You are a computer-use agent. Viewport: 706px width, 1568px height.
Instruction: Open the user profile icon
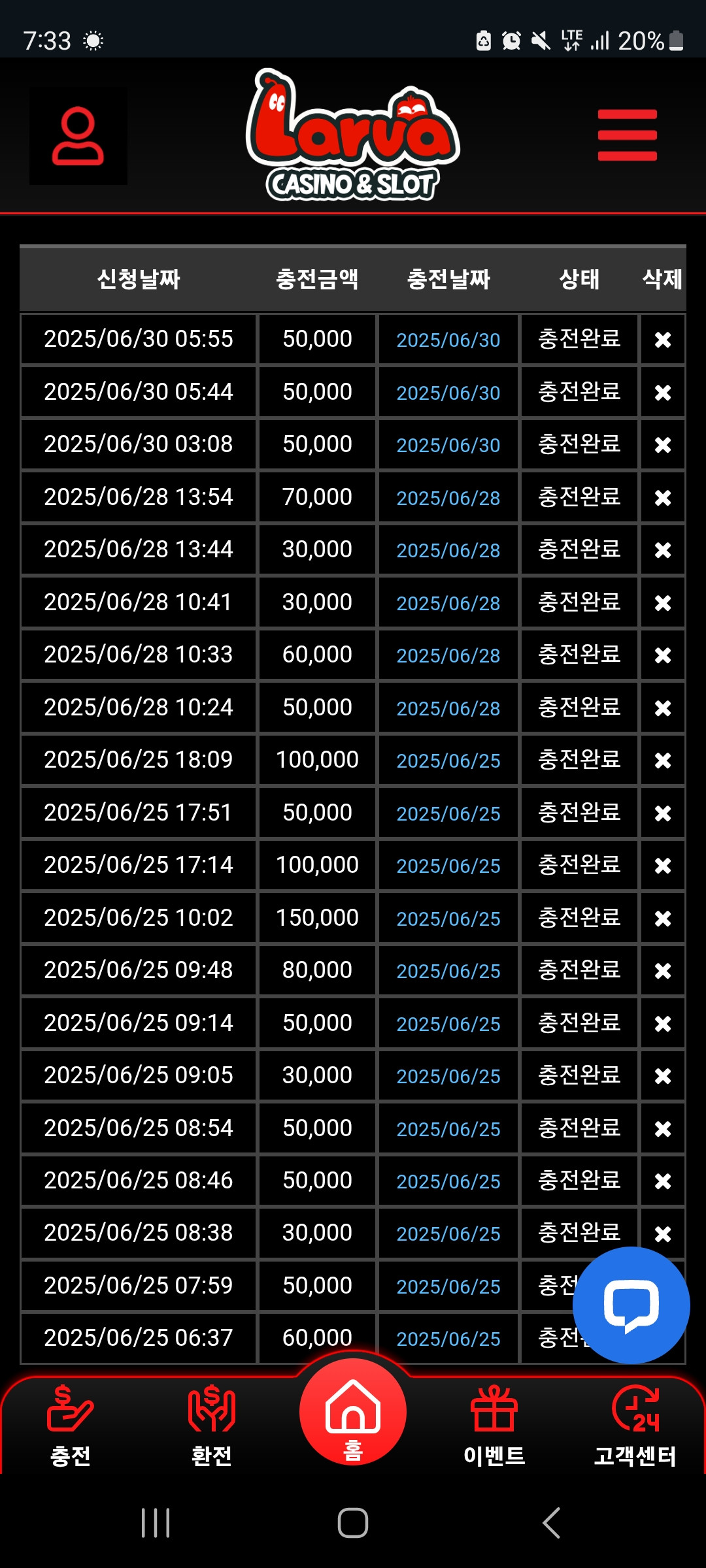tap(78, 136)
